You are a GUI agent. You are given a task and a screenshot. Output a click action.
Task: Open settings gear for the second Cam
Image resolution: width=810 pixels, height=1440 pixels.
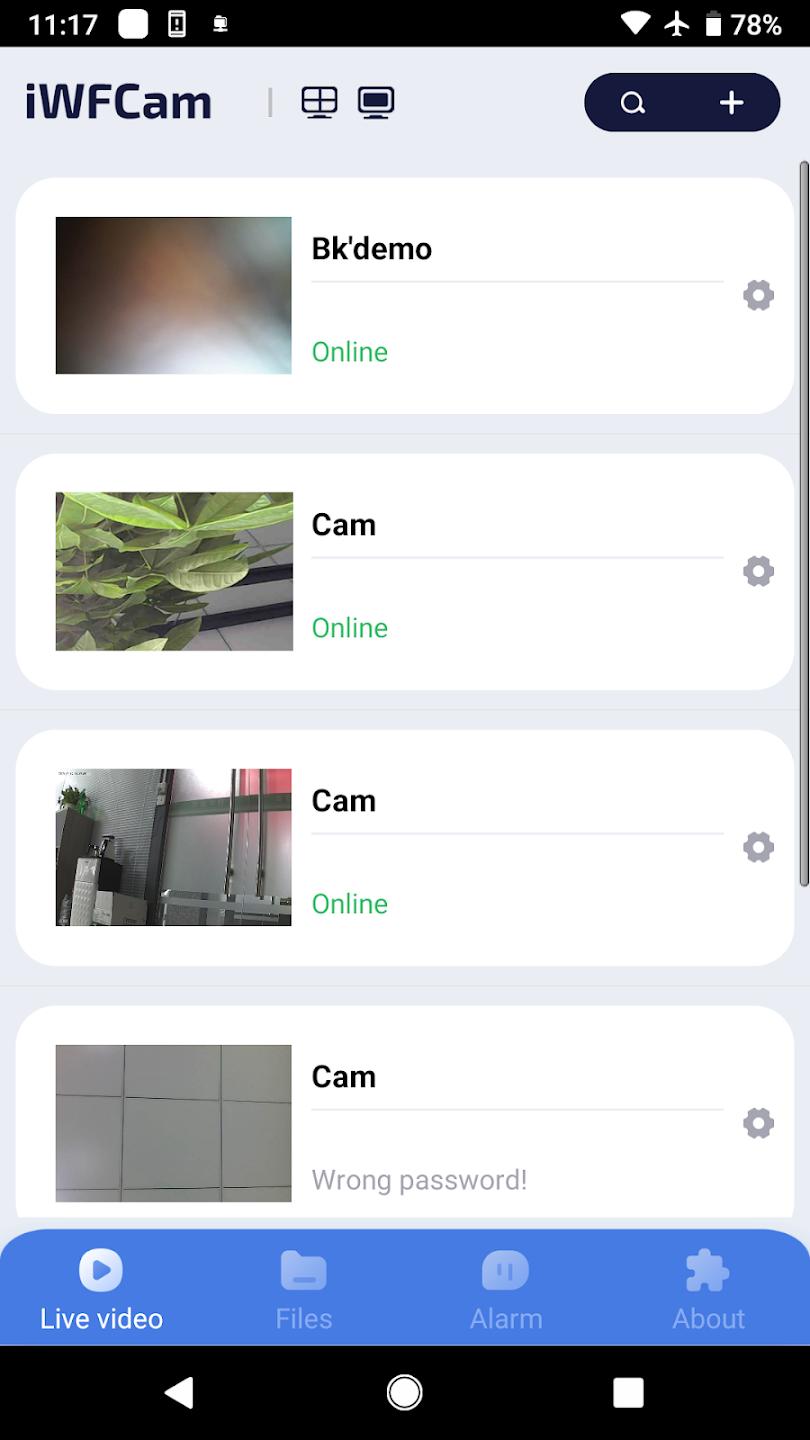pos(758,571)
